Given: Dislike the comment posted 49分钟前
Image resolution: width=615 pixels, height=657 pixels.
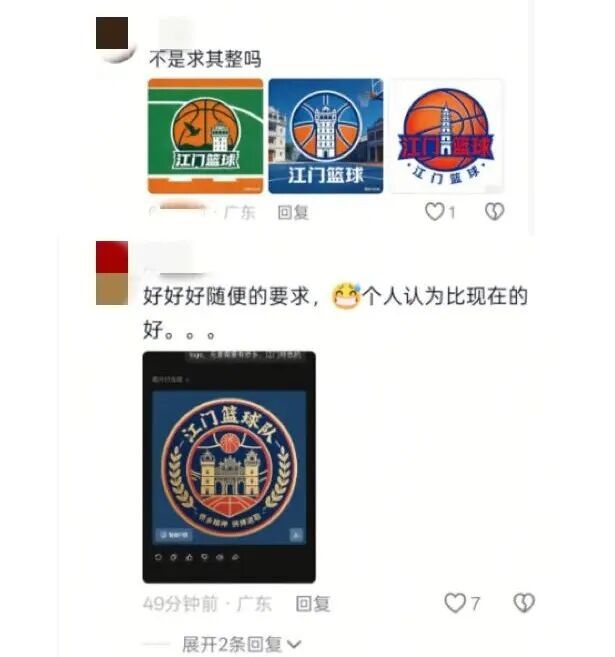Looking at the screenshot, I should point(523,603).
